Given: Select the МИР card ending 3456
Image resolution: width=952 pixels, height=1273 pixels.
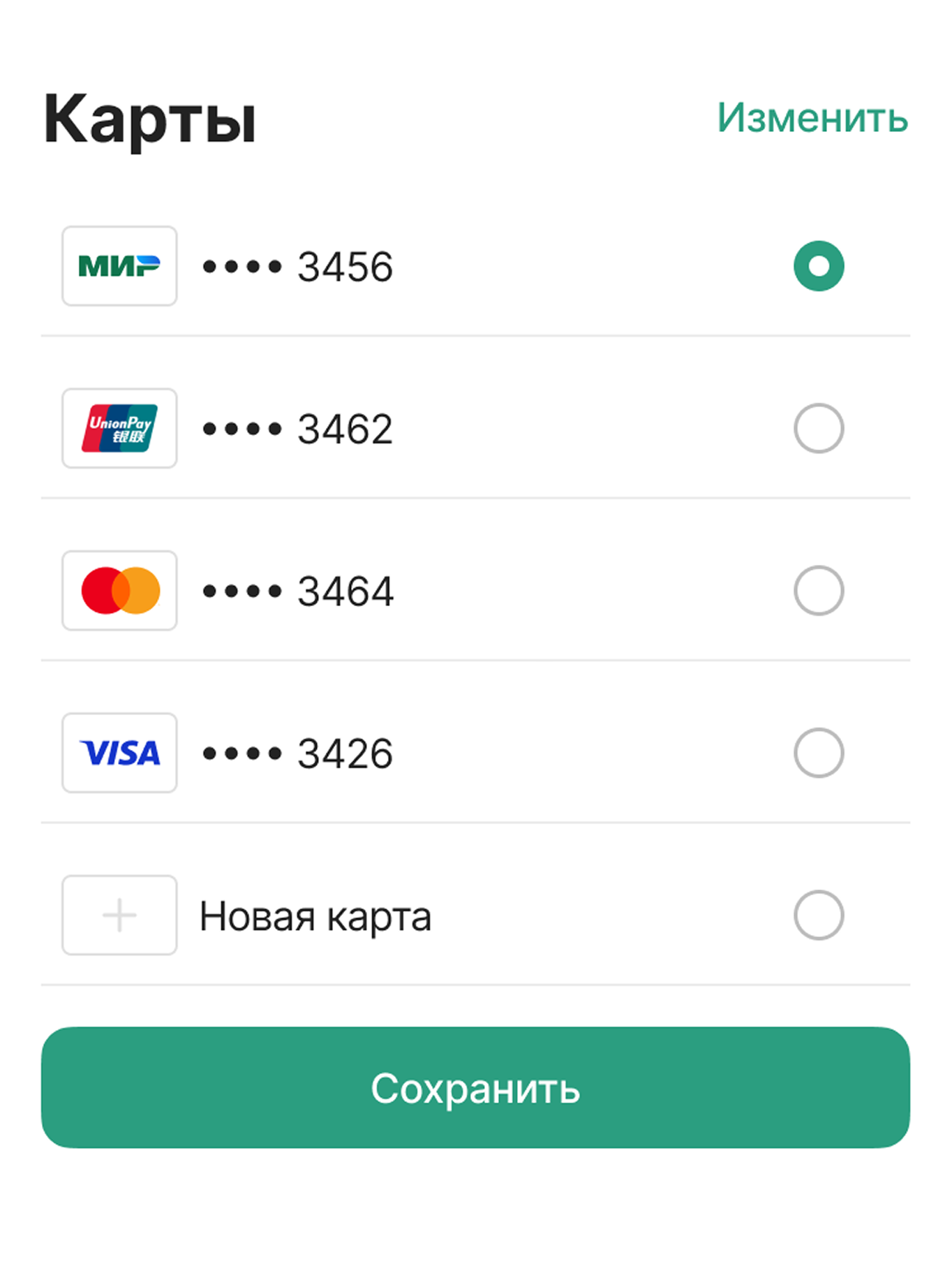Looking at the screenshot, I should (x=818, y=266).
